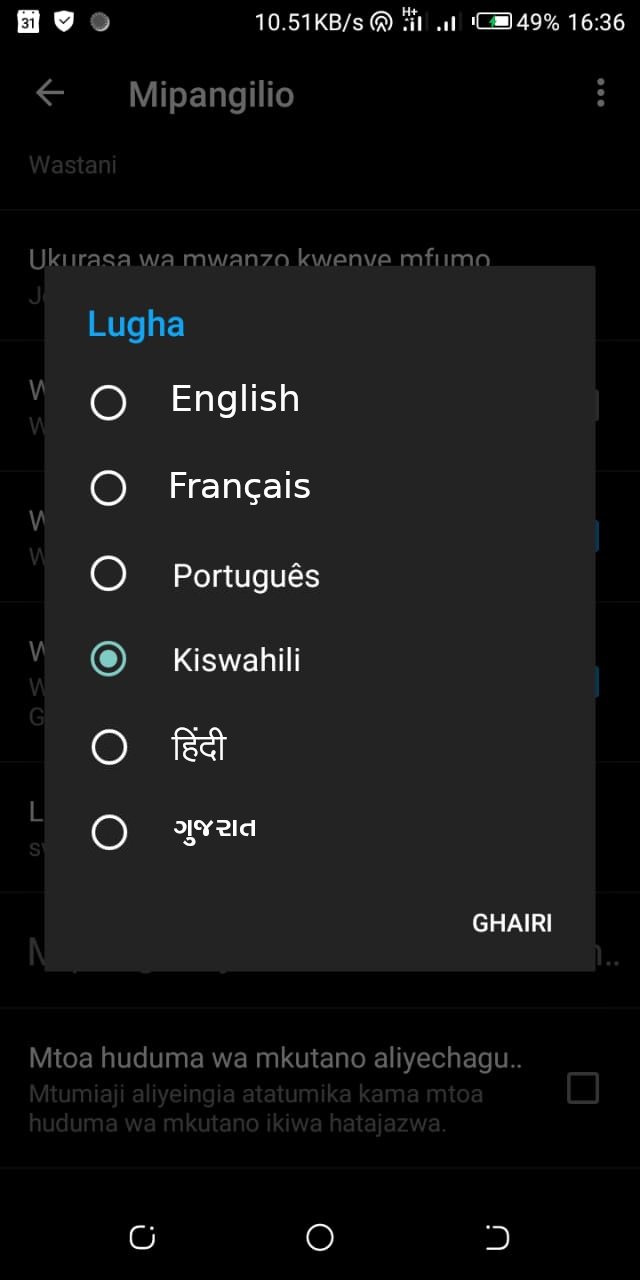Dismiss the dialog with GHAIRI

[x=512, y=923]
